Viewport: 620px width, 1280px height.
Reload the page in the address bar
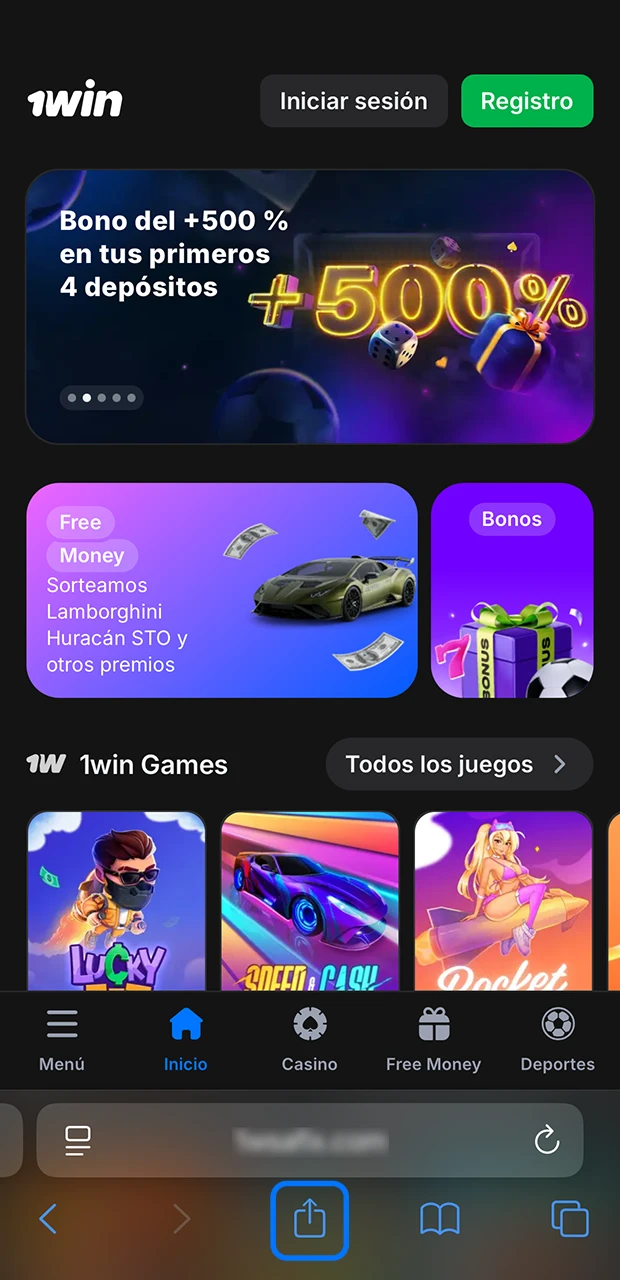[x=546, y=1140]
